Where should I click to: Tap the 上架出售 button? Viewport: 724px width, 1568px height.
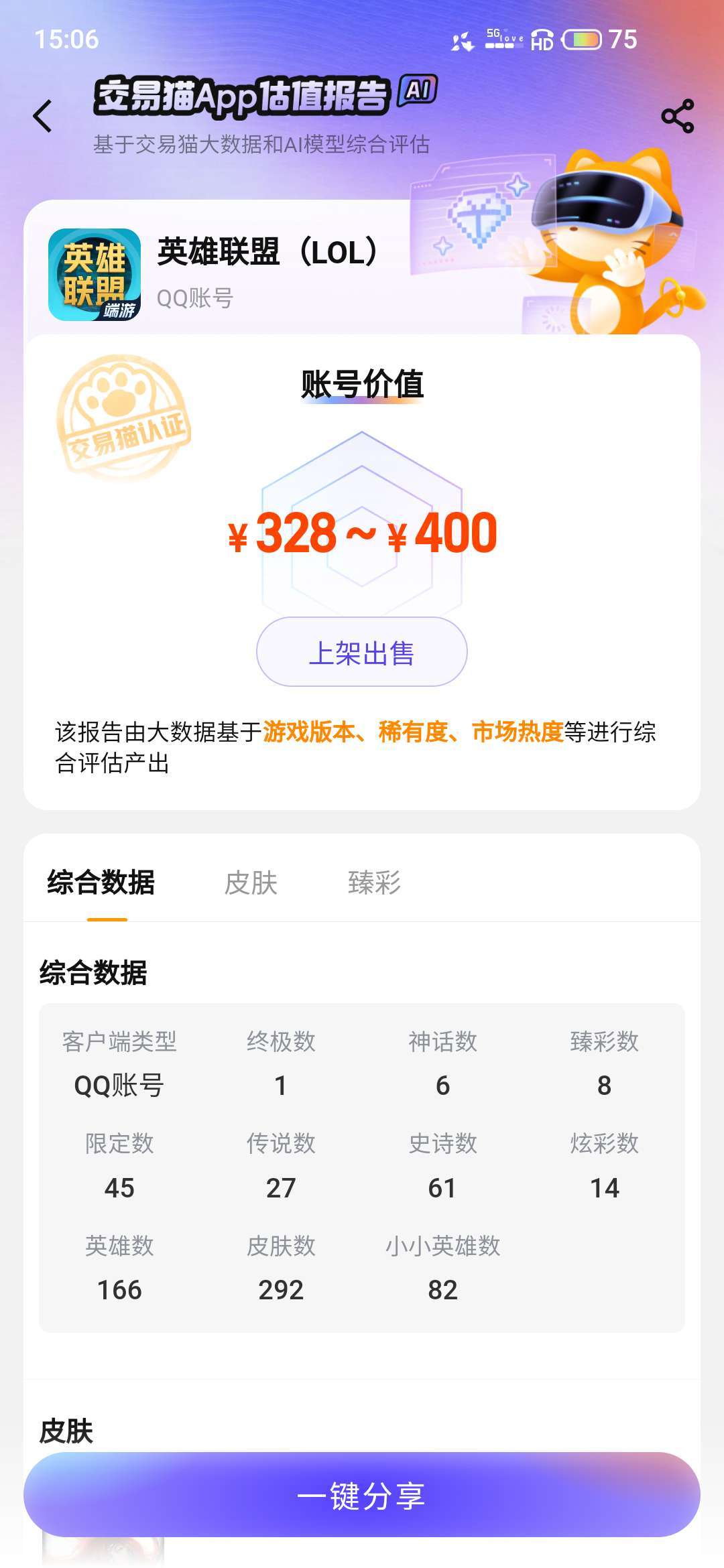(361, 652)
